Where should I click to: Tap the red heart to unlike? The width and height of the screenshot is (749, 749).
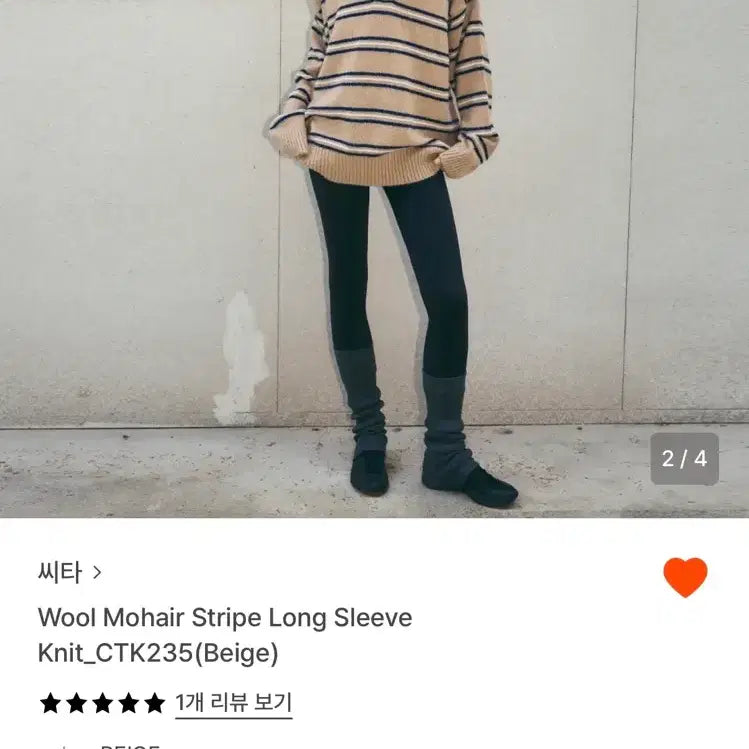[x=685, y=577]
